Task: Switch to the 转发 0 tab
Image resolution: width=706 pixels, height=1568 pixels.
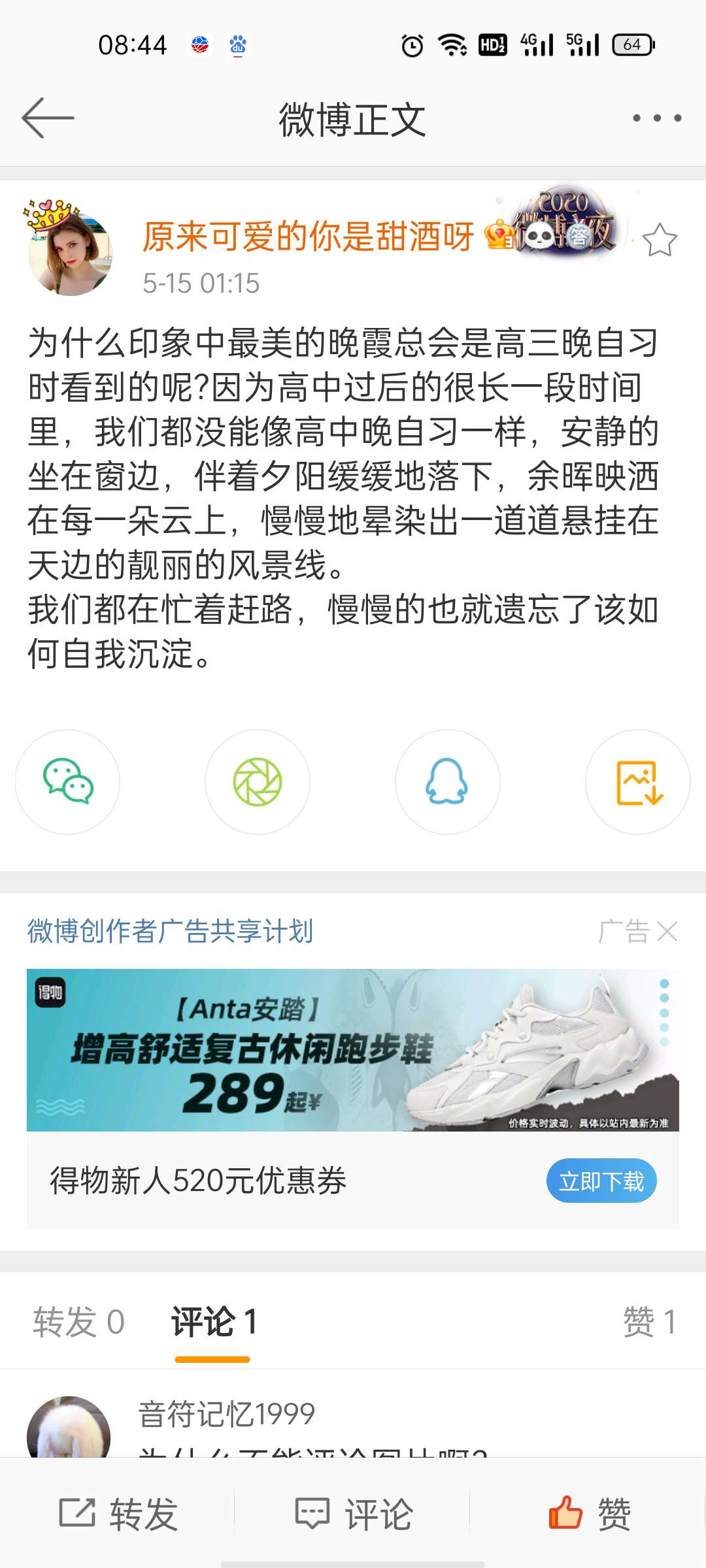Action: click(x=78, y=1322)
